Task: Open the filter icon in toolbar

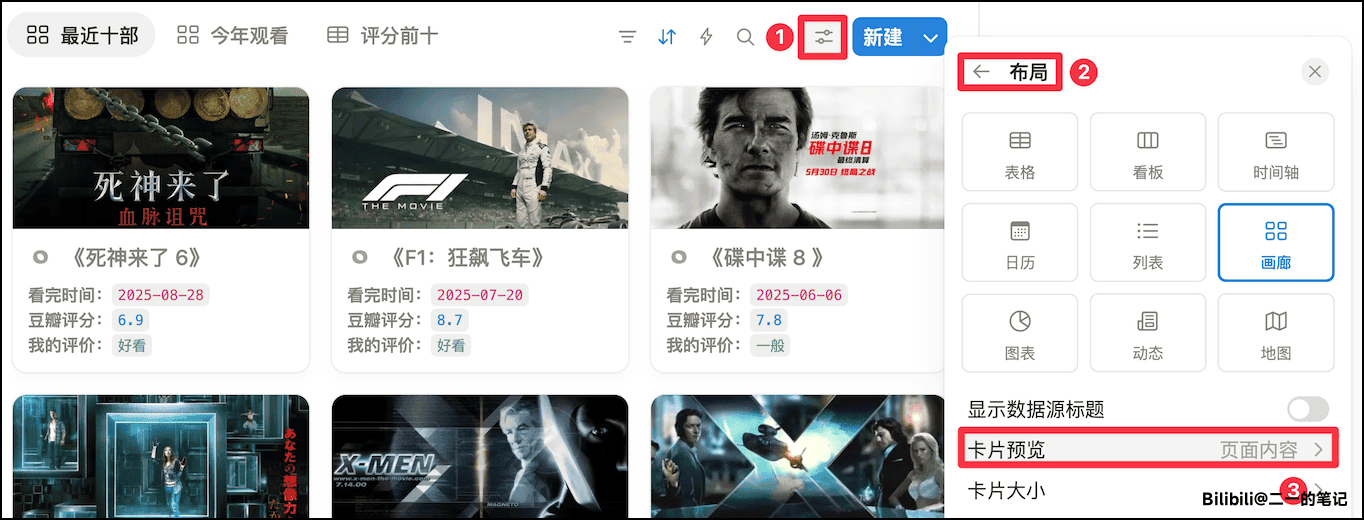Action: click(627, 38)
